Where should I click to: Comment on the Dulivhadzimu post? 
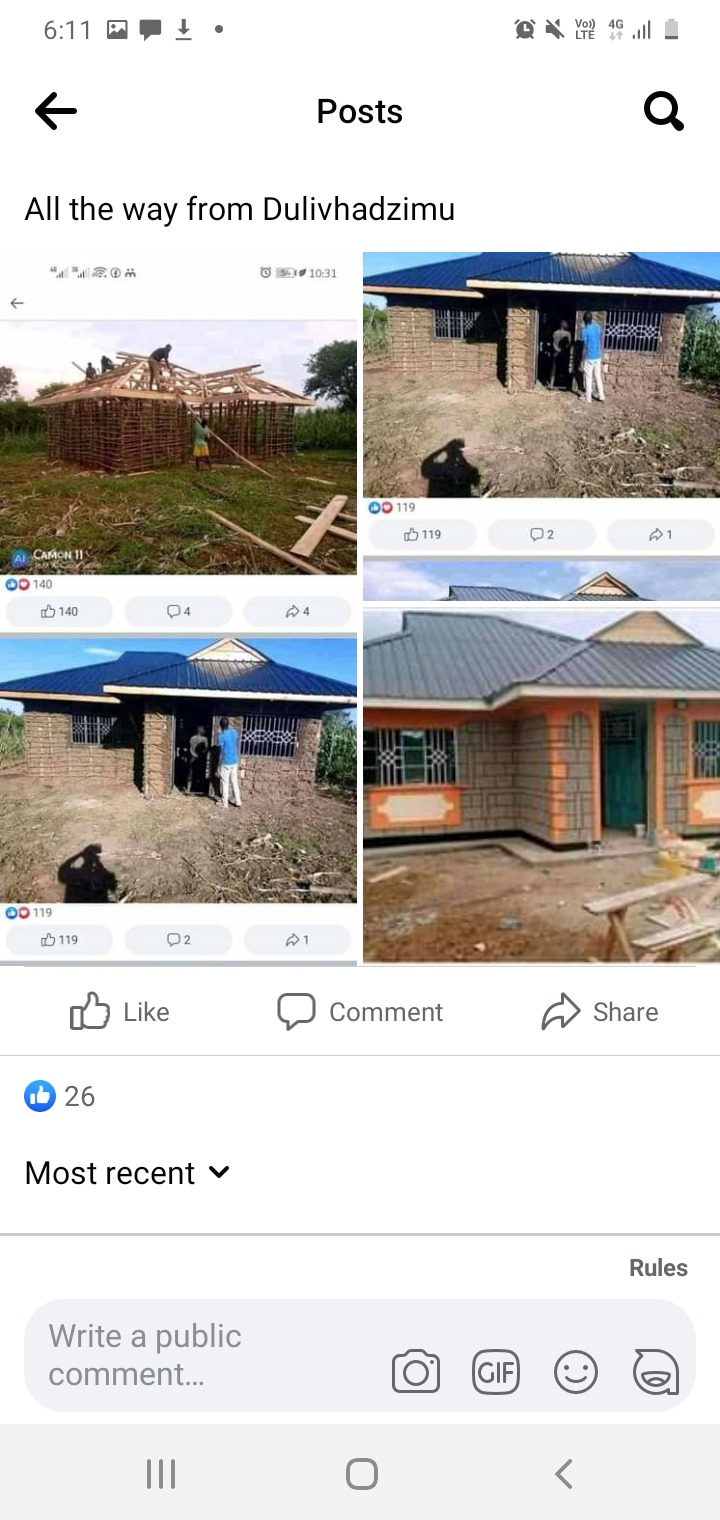pyautogui.click(x=360, y=1012)
